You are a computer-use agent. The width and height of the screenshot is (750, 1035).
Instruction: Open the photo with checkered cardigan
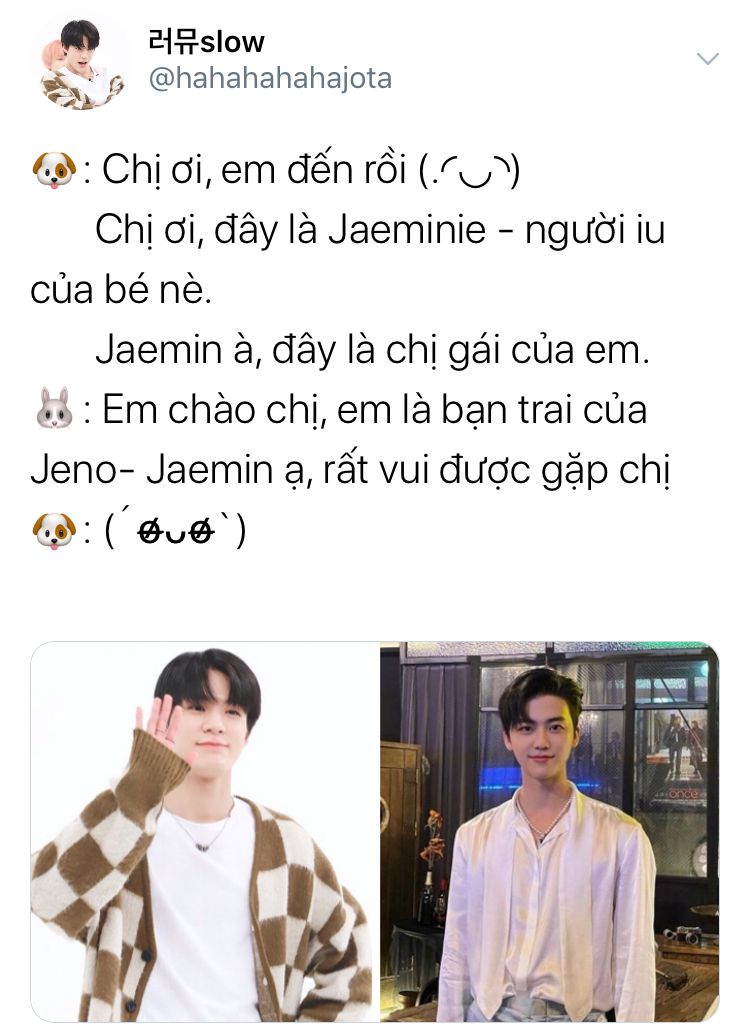tap(201, 830)
